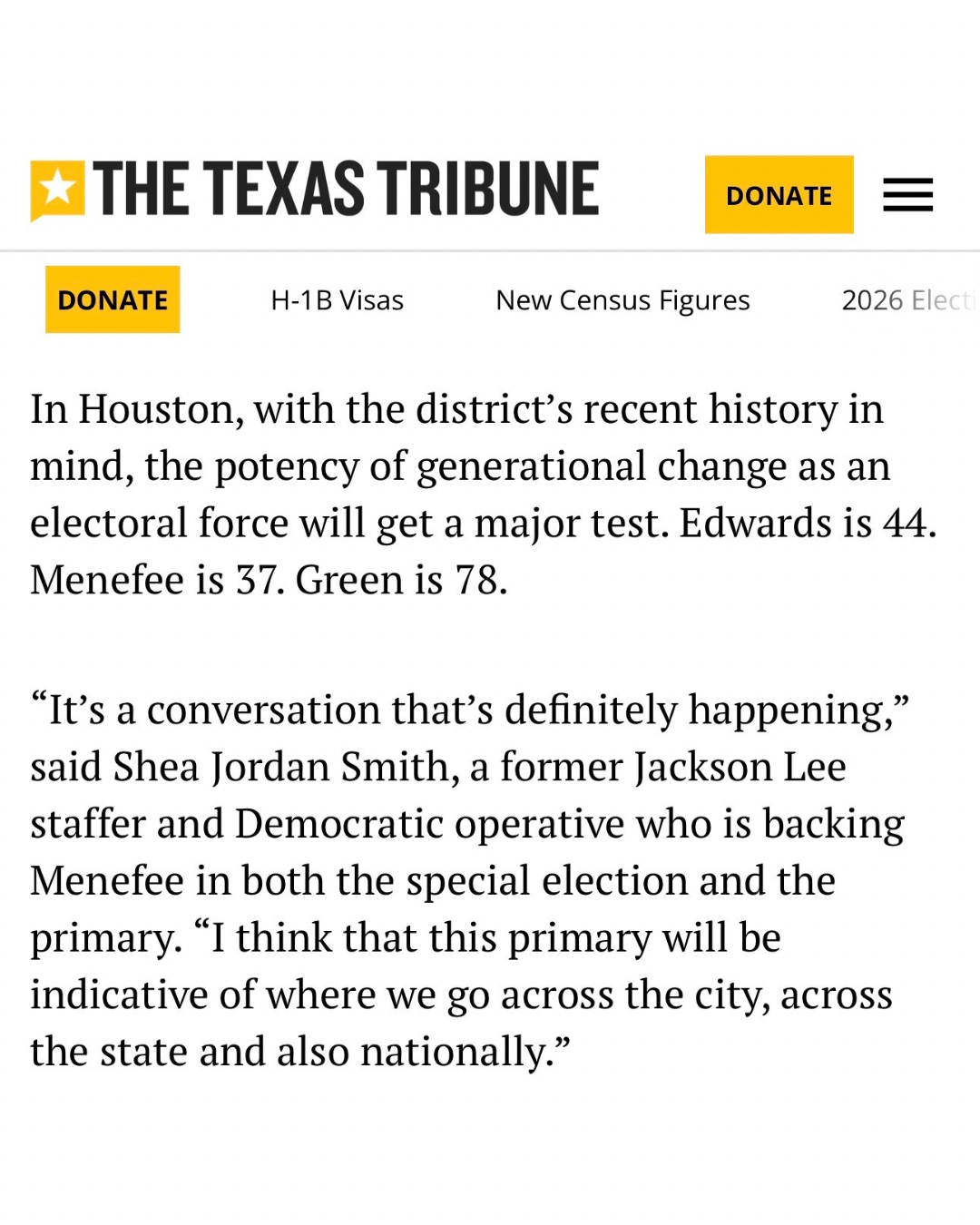Open the New Census Figures topic
The height and width of the screenshot is (1225, 980).
click(x=622, y=300)
